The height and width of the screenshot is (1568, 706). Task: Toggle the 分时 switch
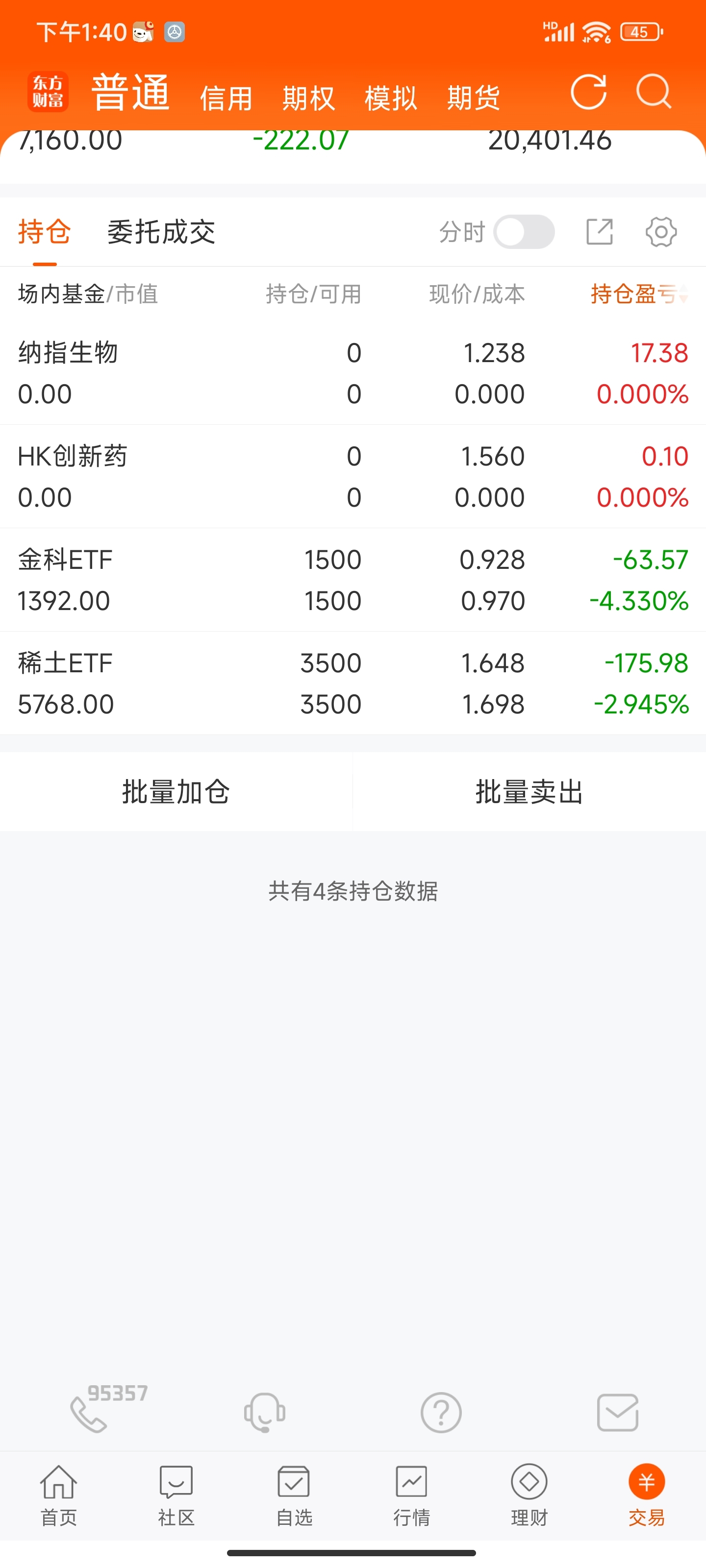[x=524, y=232]
